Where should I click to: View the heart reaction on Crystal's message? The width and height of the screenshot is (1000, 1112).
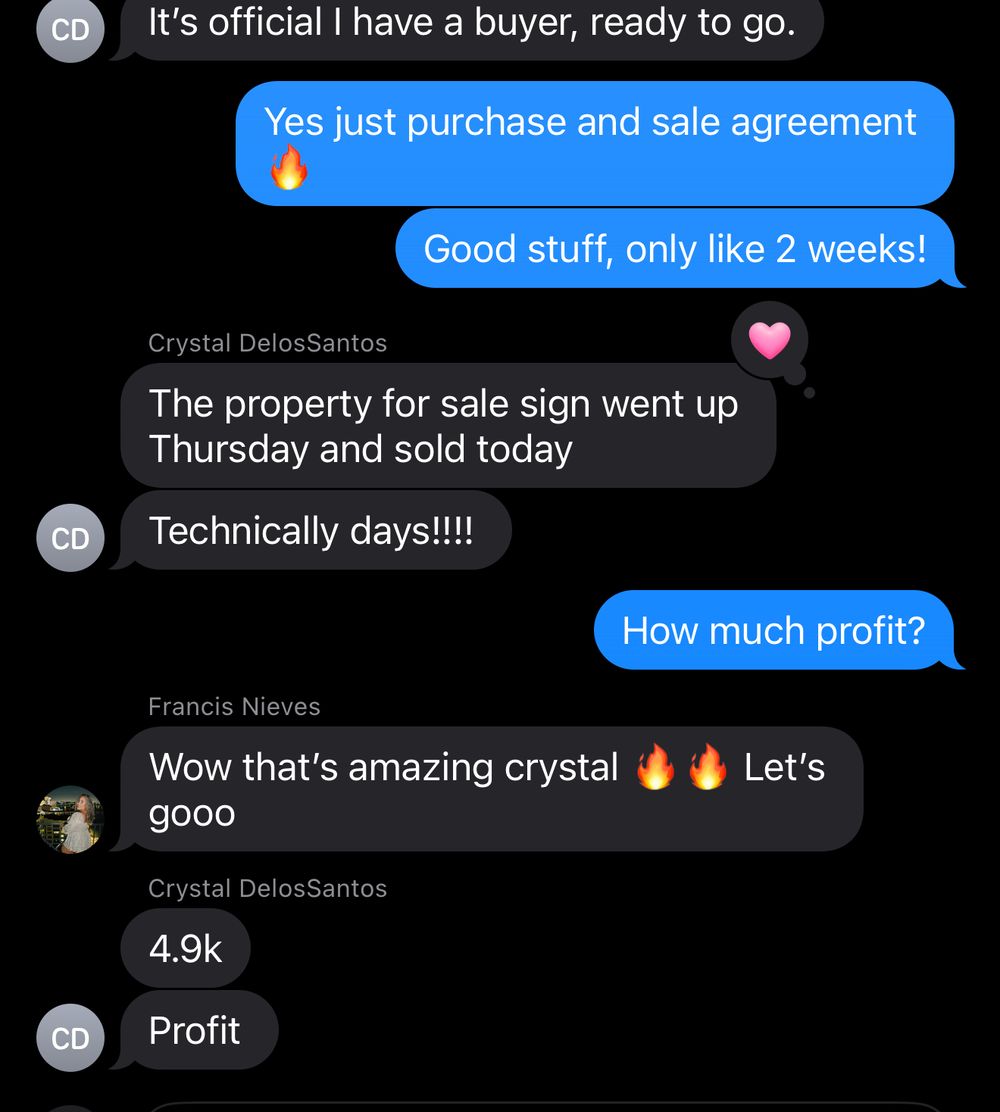click(x=769, y=341)
